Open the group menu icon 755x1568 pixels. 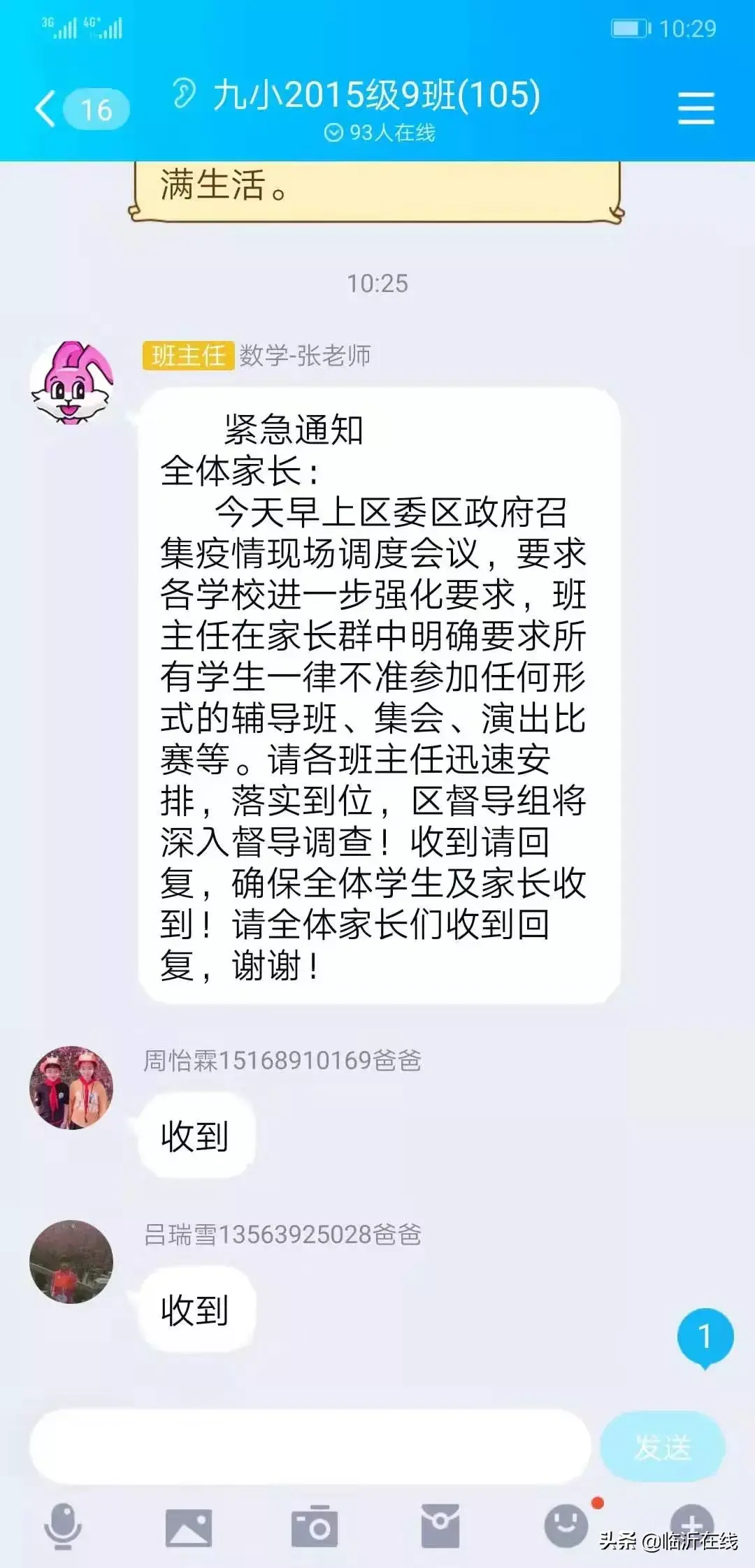(x=696, y=108)
